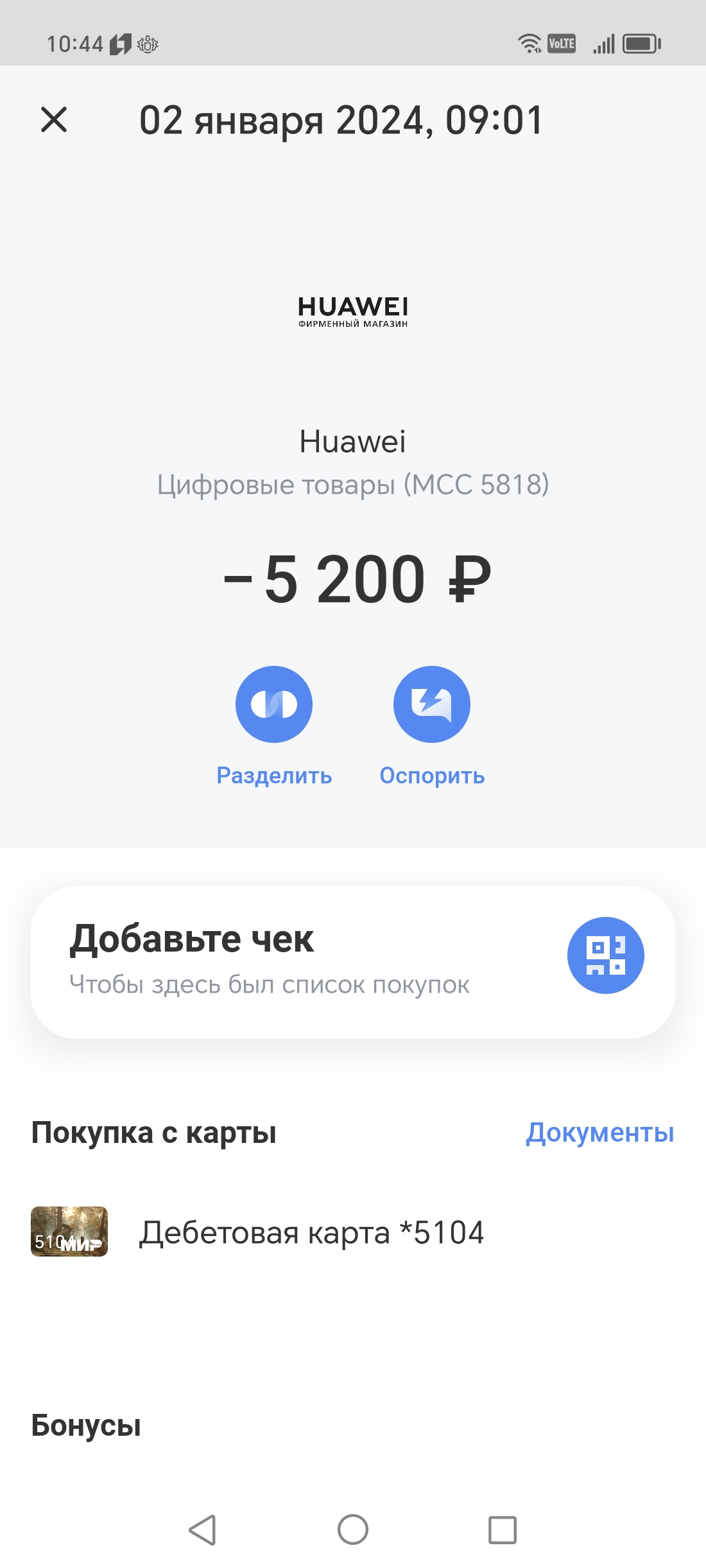Open Дебетовая карта *5104 details
706x1568 pixels.
pyautogui.click(x=311, y=1232)
